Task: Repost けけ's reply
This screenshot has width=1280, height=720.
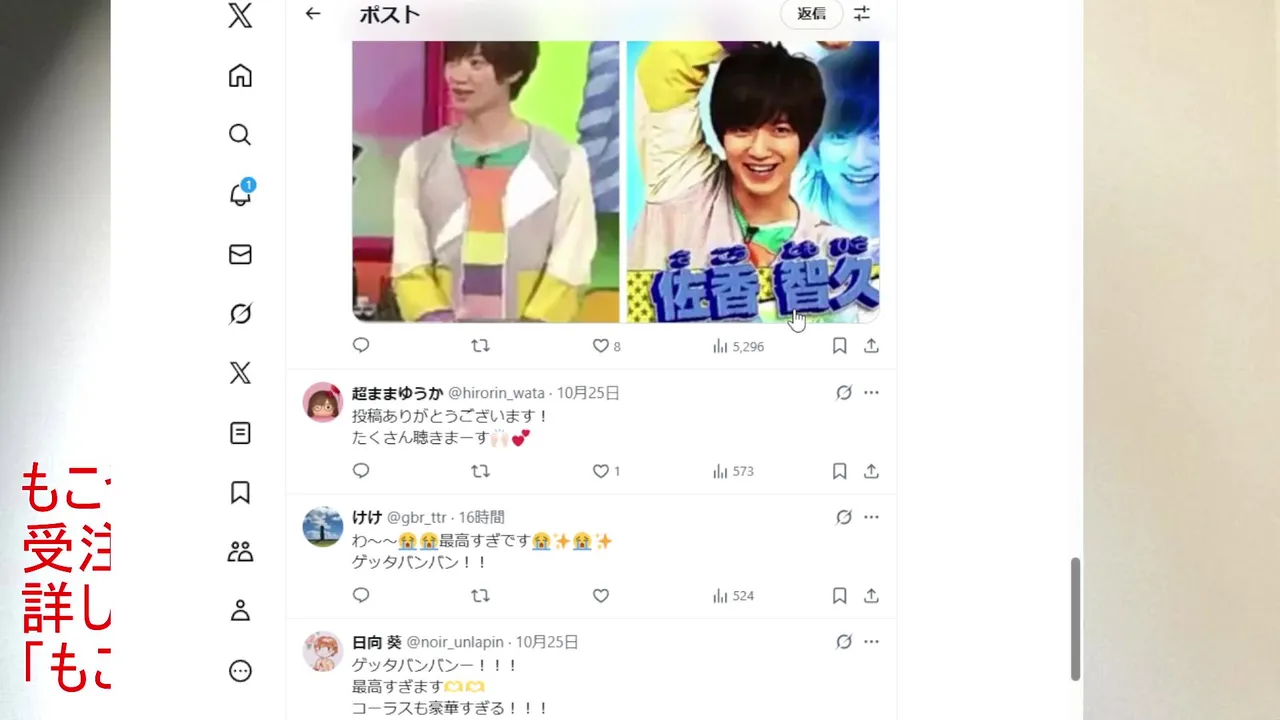Action: click(480, 596)
